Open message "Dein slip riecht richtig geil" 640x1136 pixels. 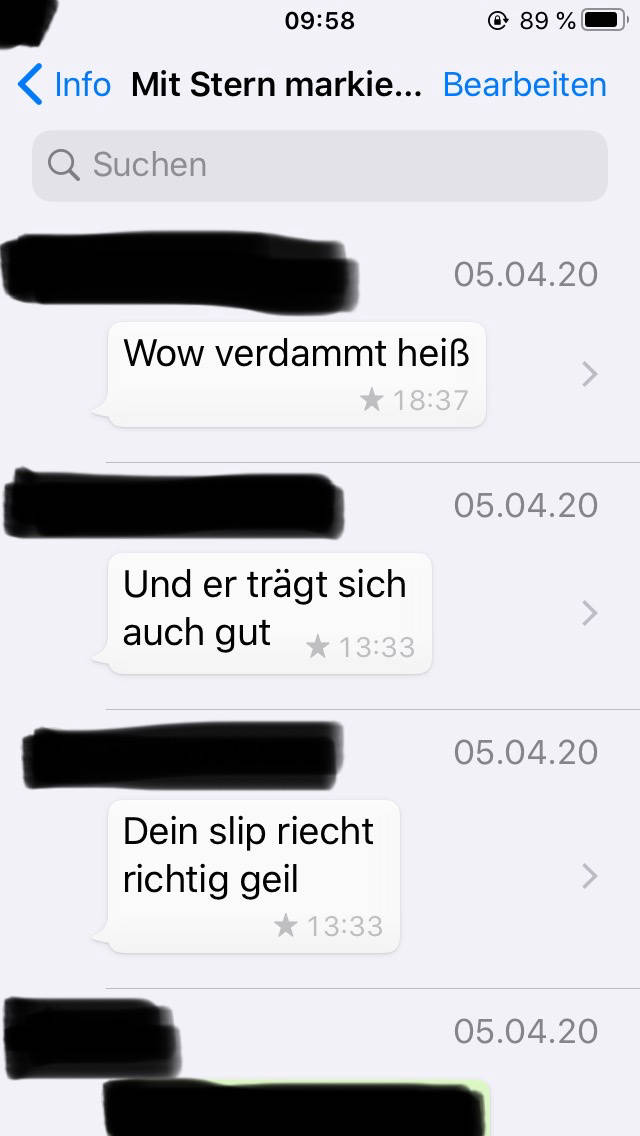click(x=252, y=876)
